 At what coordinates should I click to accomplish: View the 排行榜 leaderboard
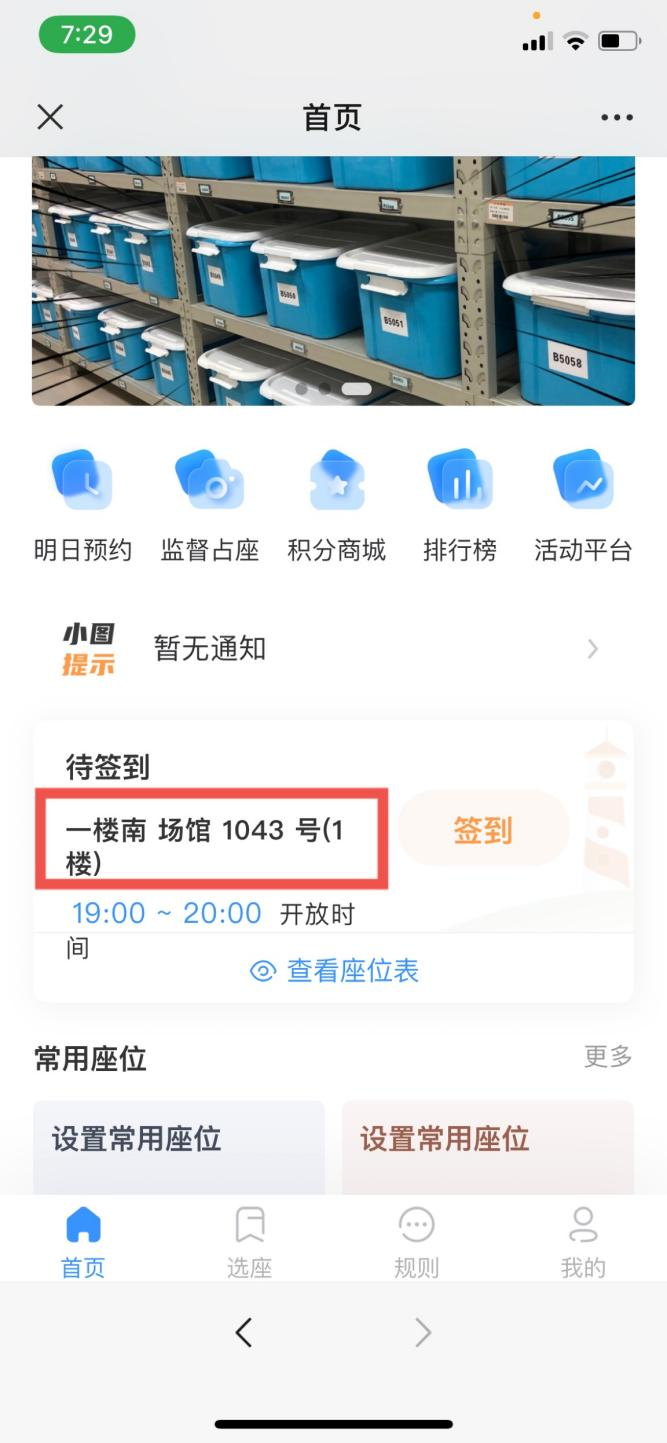coord(460,506)
